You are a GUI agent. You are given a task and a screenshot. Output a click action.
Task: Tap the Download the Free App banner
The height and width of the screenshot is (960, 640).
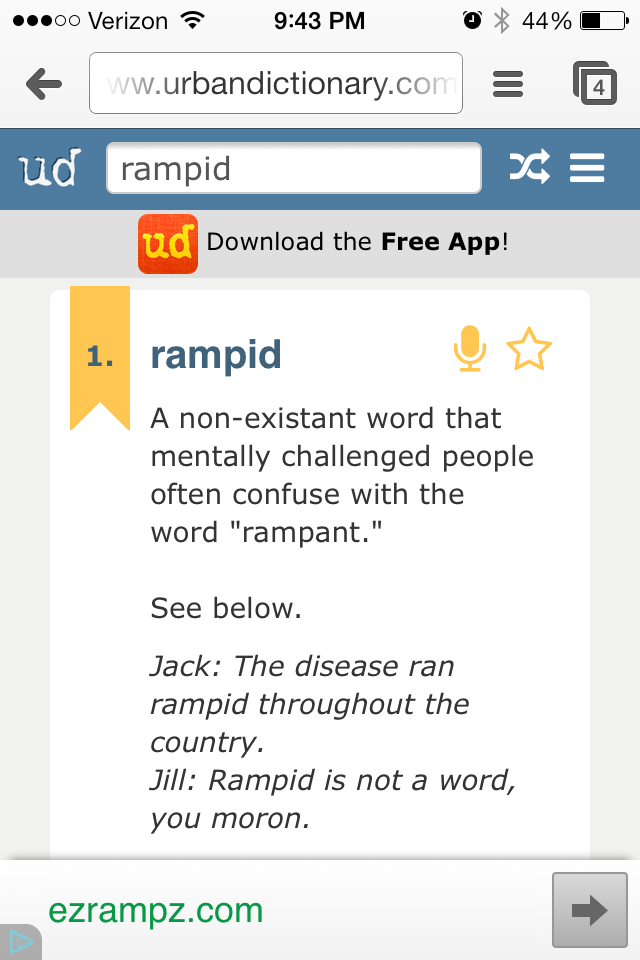coord(323,243)
